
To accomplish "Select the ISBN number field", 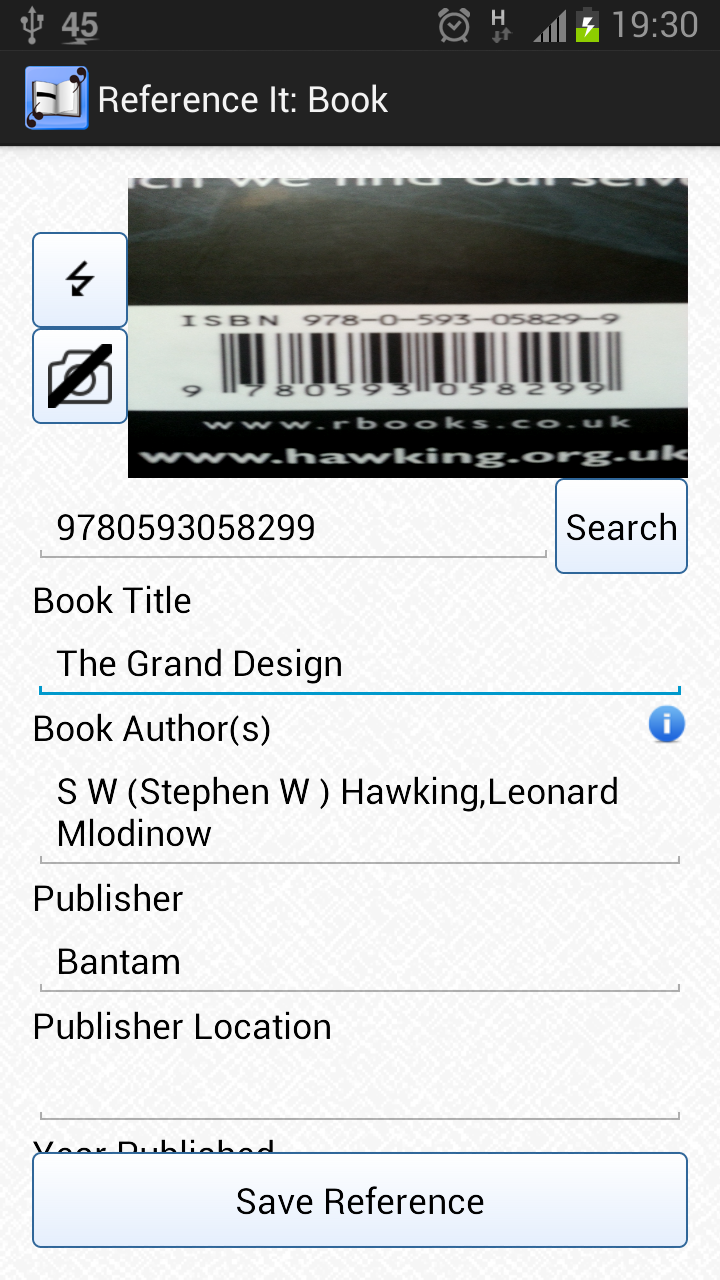I will pyautogui.click(x=290, y=527).
